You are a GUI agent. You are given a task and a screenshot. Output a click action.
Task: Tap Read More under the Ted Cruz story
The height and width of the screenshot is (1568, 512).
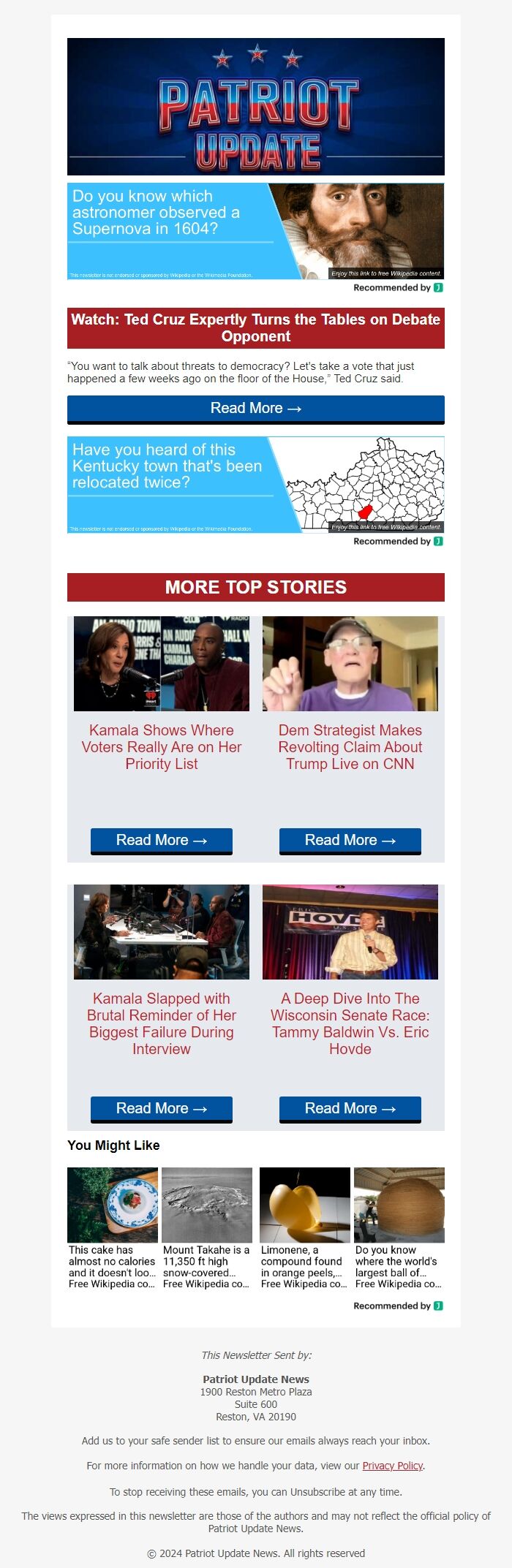click(255, 409)
